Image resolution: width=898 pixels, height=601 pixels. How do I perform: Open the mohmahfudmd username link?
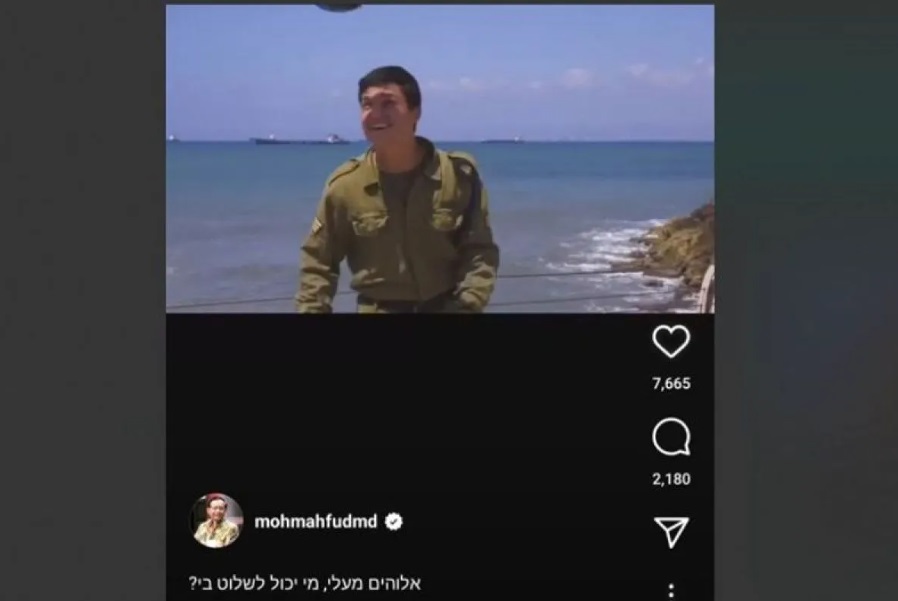point(315,521)
